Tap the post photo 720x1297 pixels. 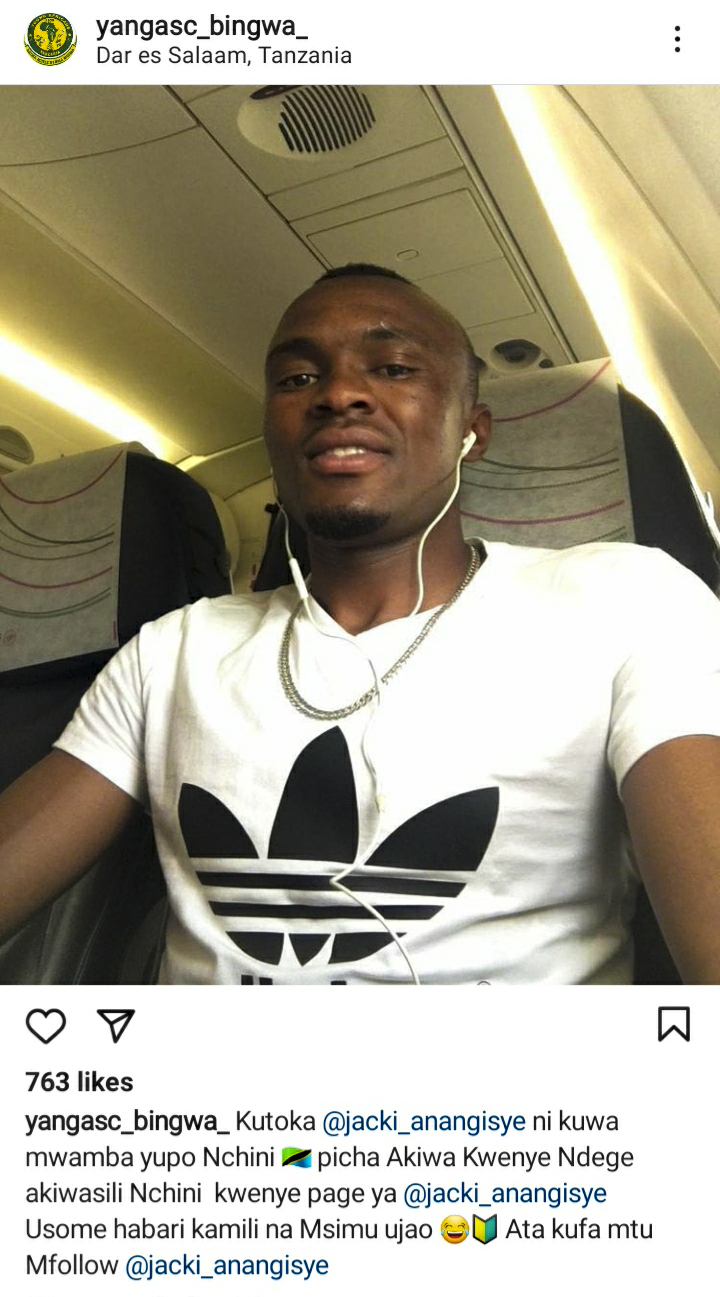click(x=360, y=535)
